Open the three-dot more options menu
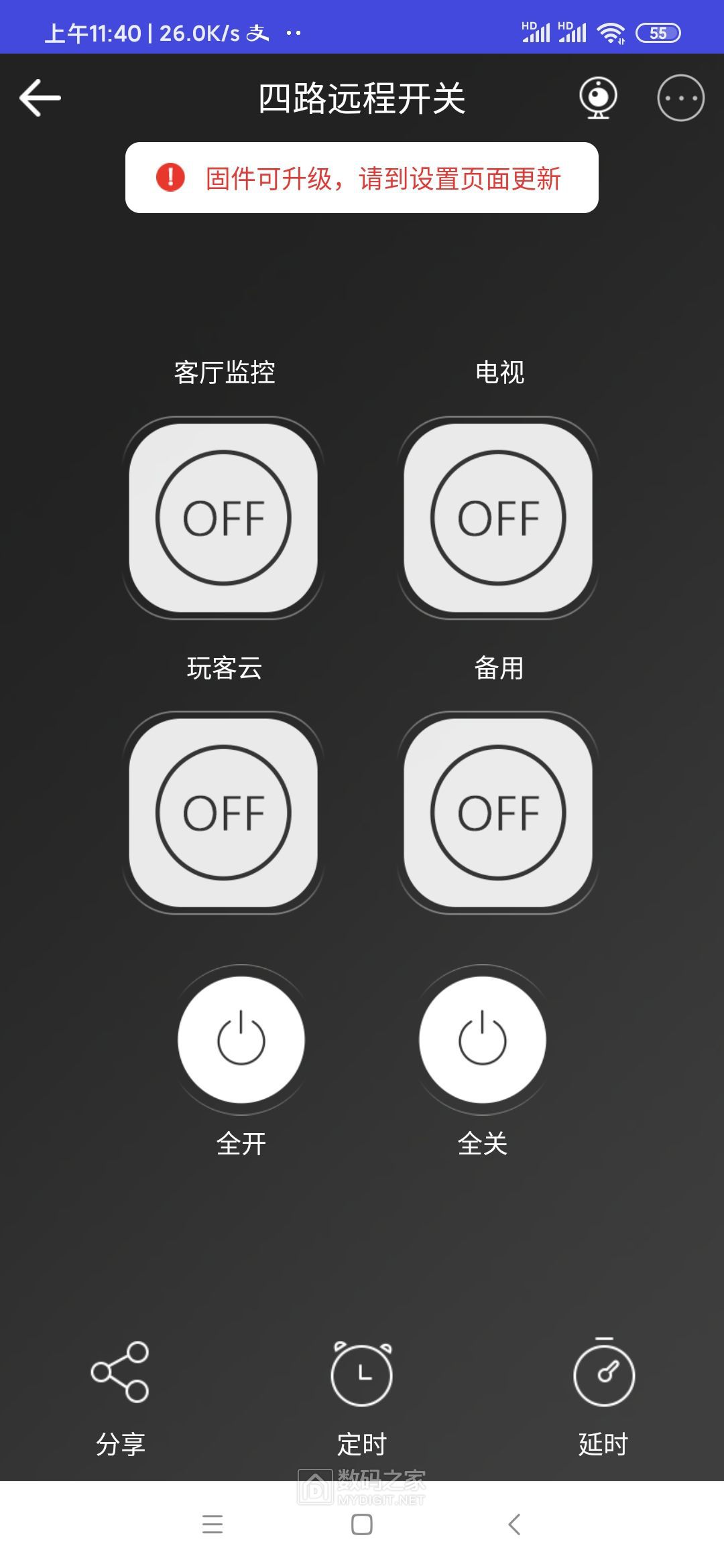724x1568 pixels. pos(680,98)
